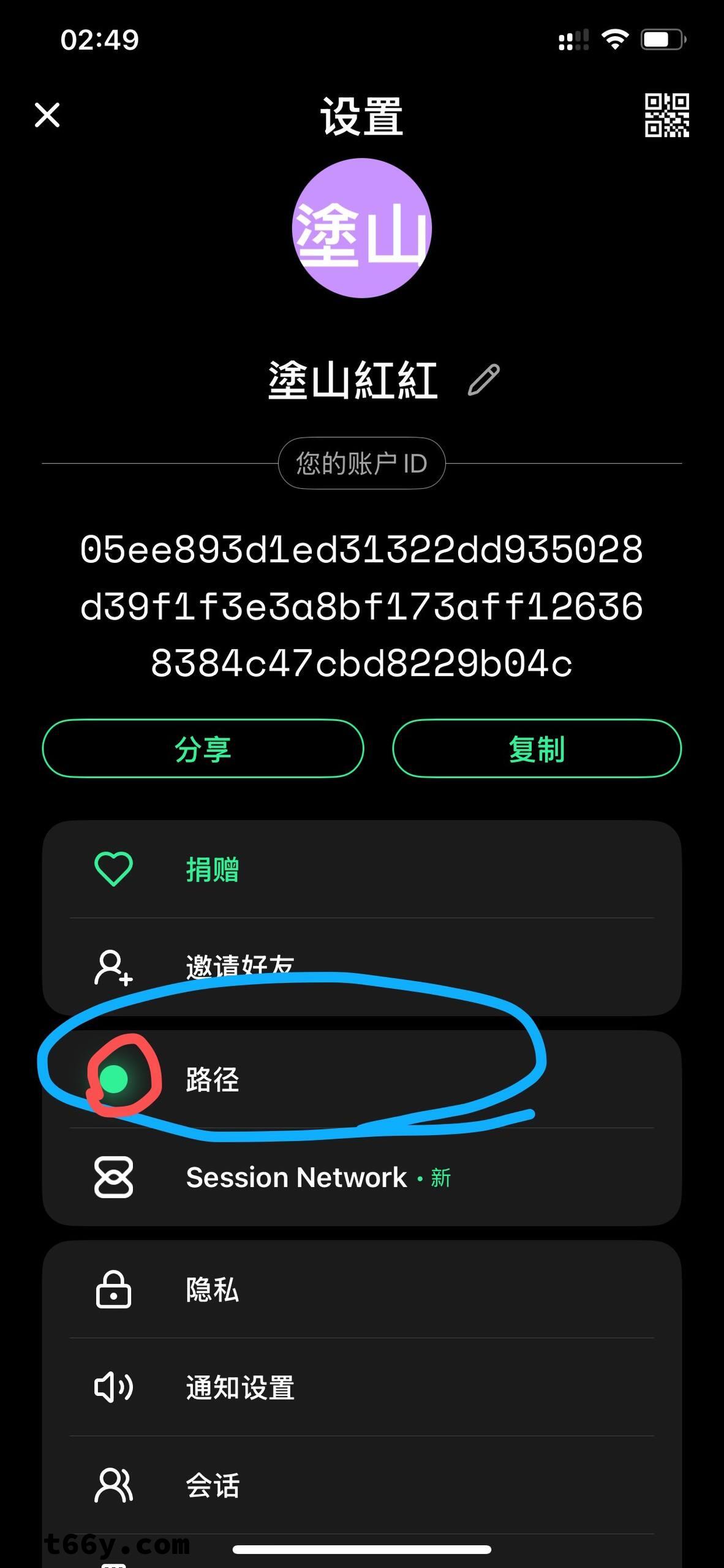The height and width of the screenshot is (1568, 724).
Task: Open the 捐赠 donate row
Action: point(361,869)
